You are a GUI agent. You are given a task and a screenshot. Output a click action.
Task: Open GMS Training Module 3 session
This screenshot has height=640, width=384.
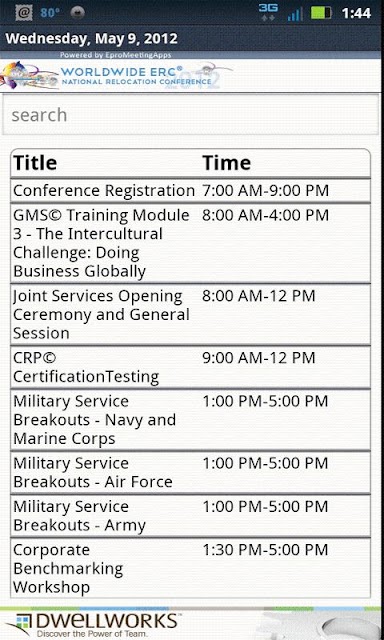tap(191, 243)
